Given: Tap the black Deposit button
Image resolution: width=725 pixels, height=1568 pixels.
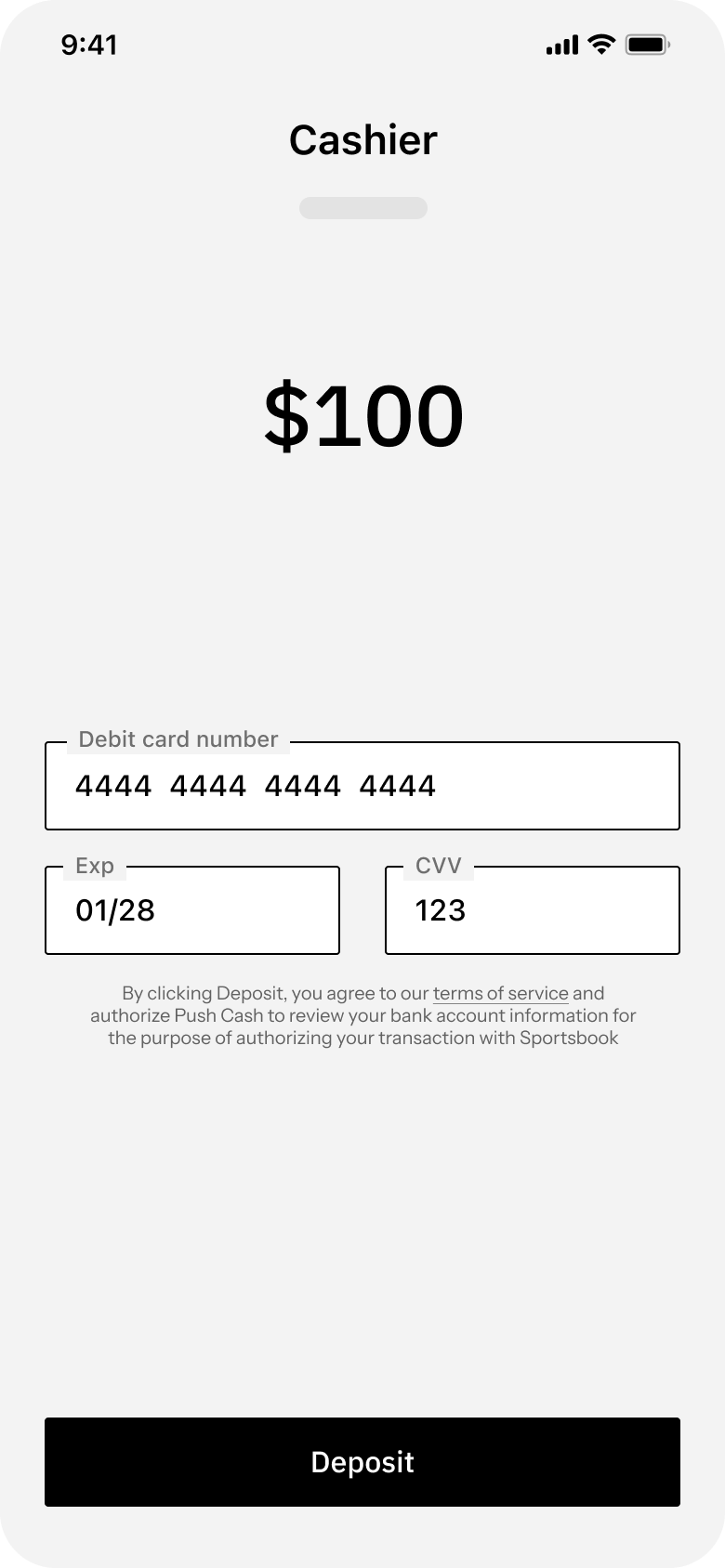Looking at the screenshot, I should pyautogui.click(x=362, y=1462).
